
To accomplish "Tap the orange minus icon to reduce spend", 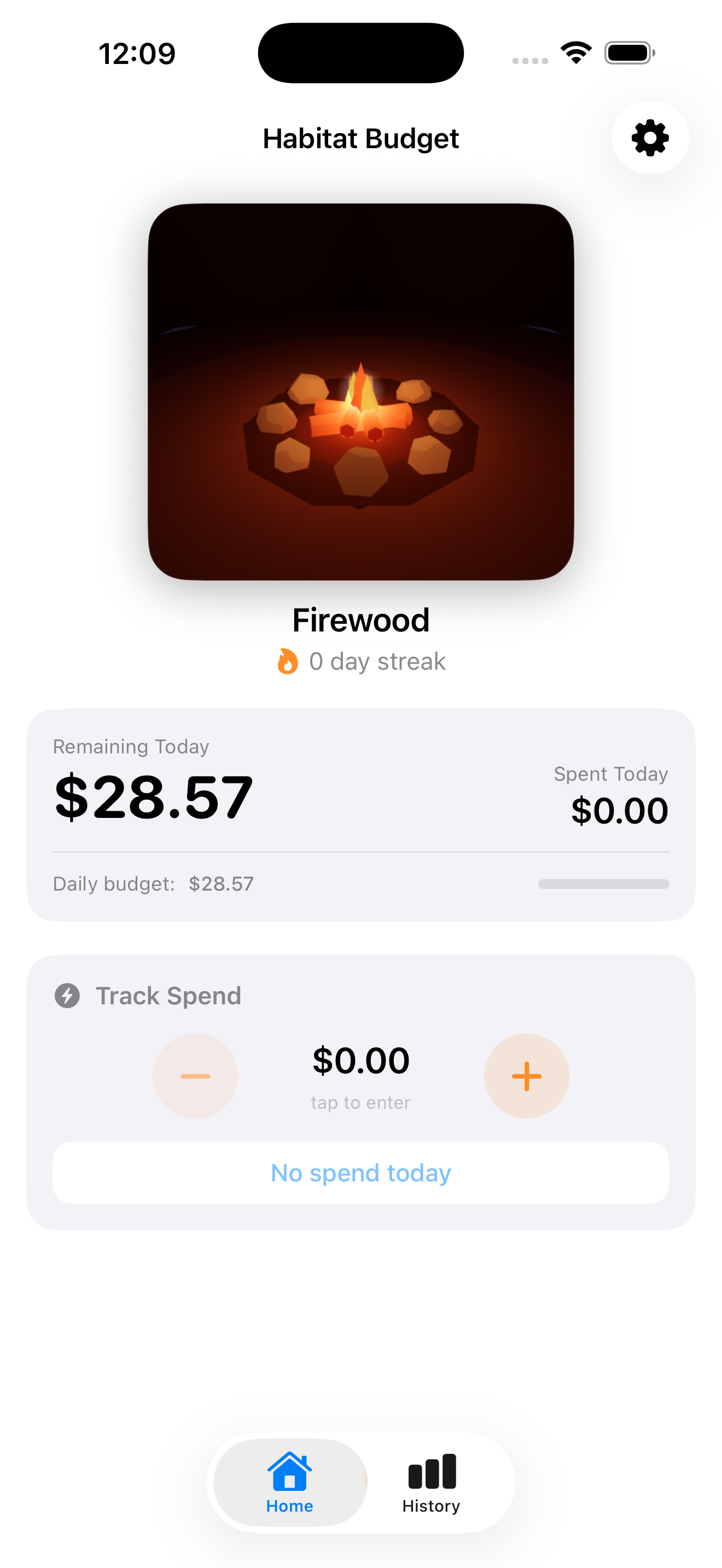I will click(195, 1075).
